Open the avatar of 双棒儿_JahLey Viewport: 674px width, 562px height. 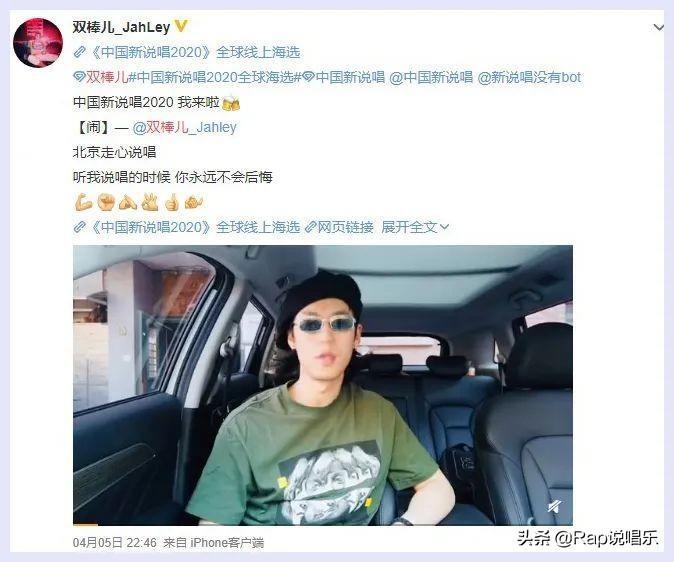pyautogui.click(x=38, y=42)
